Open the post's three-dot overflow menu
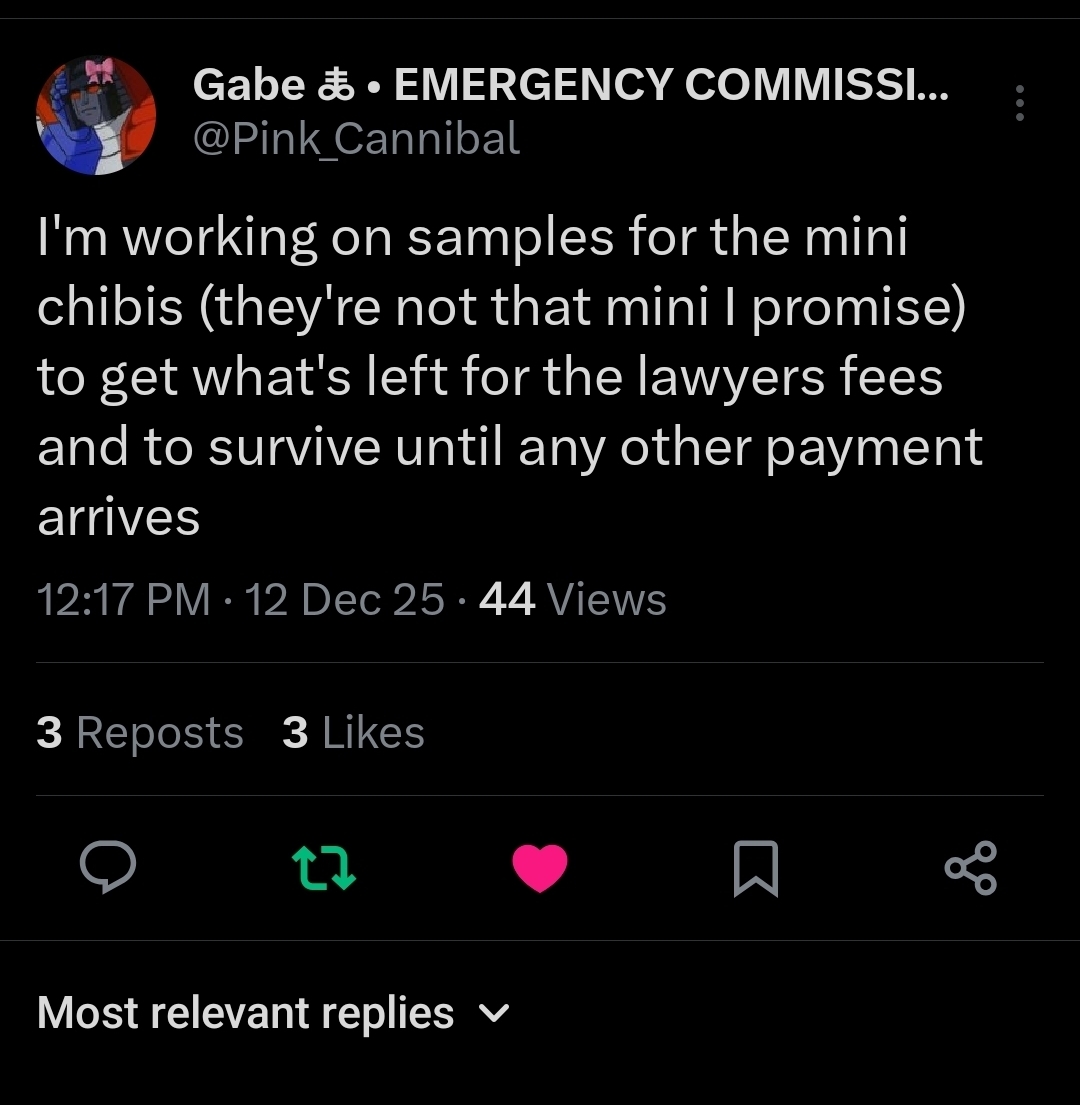The height and width of the screenshot is (1105, 1080). click(1019, 104)
